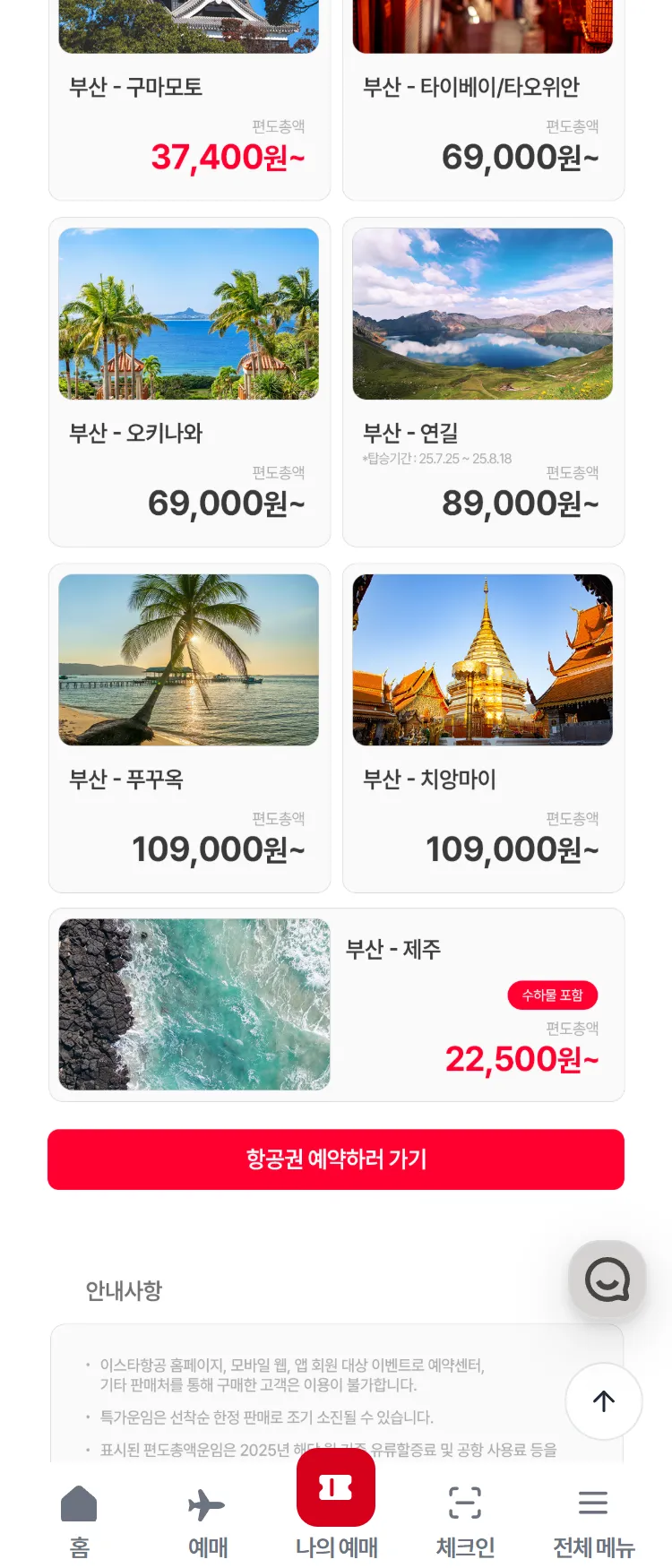Open the chatbot support icon
Screen dimensions: 672x1568
(607, 1279)
